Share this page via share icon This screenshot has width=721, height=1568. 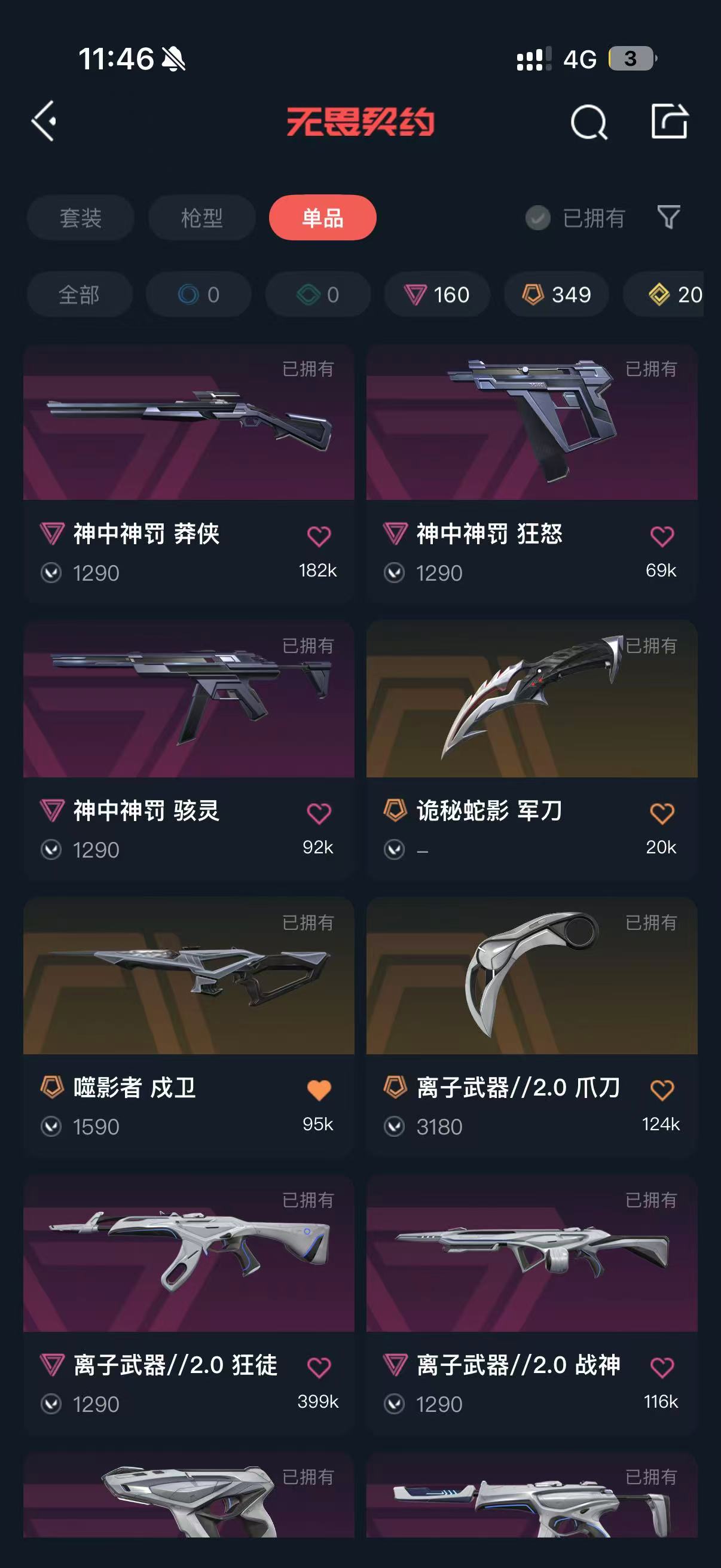[x=670, y=121]
